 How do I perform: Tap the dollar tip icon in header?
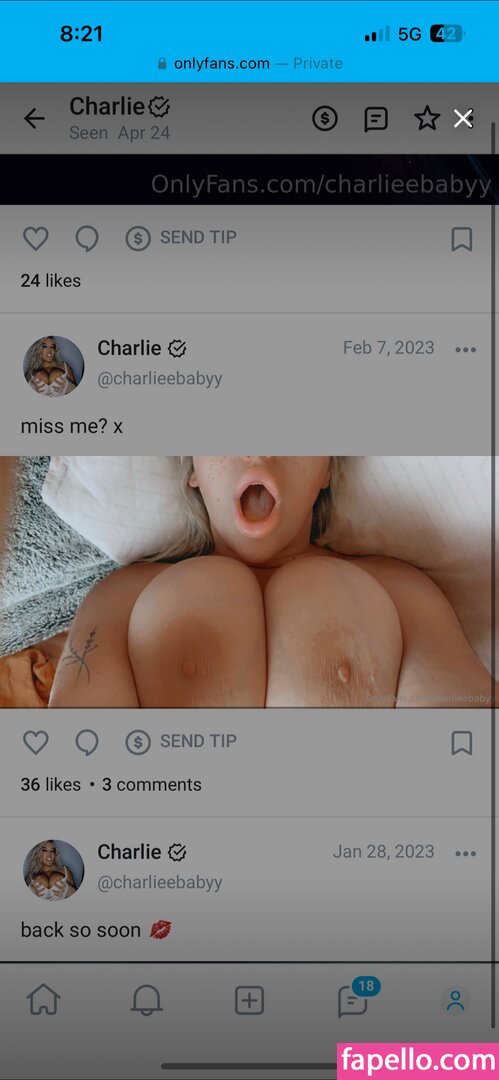pos(325,118)
